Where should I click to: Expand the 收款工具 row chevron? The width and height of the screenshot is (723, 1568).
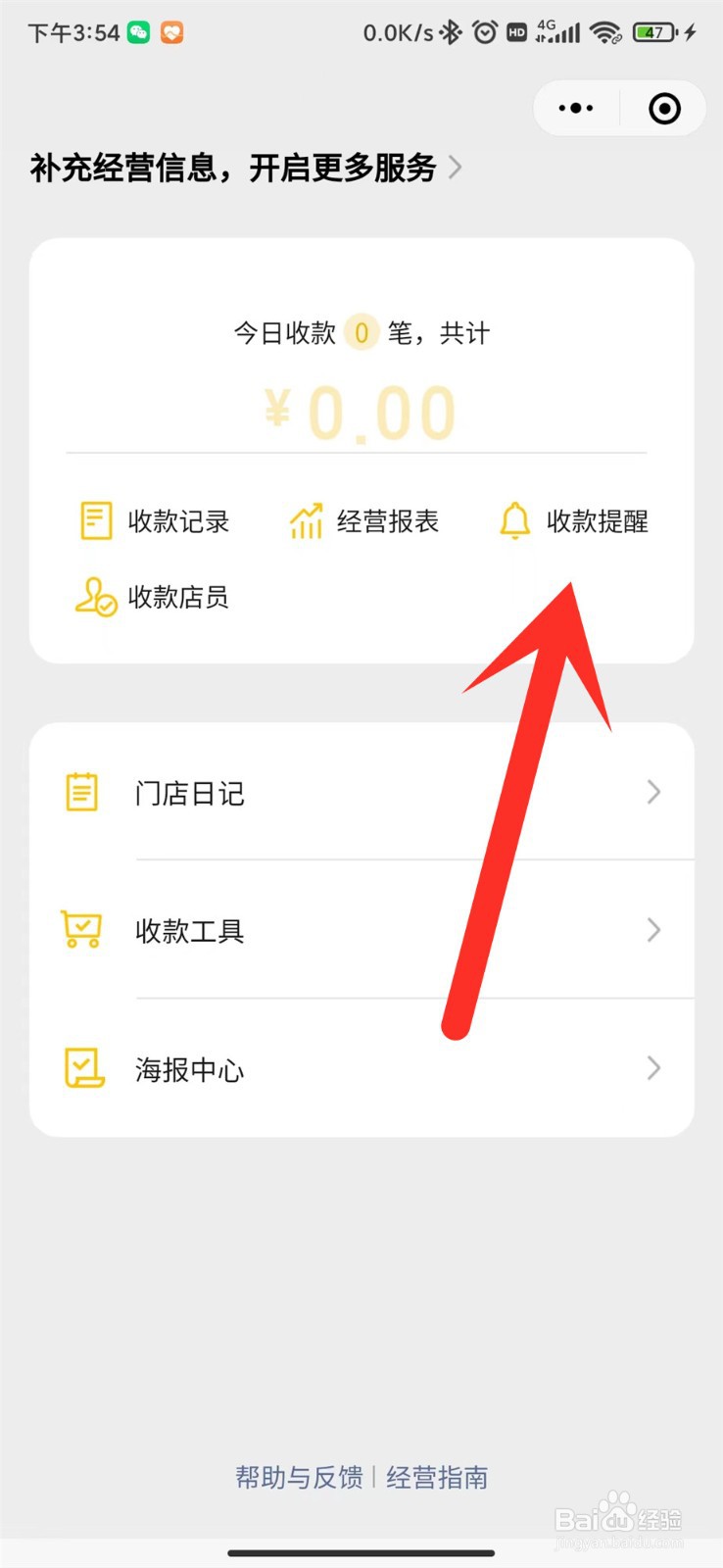(653, 930)
